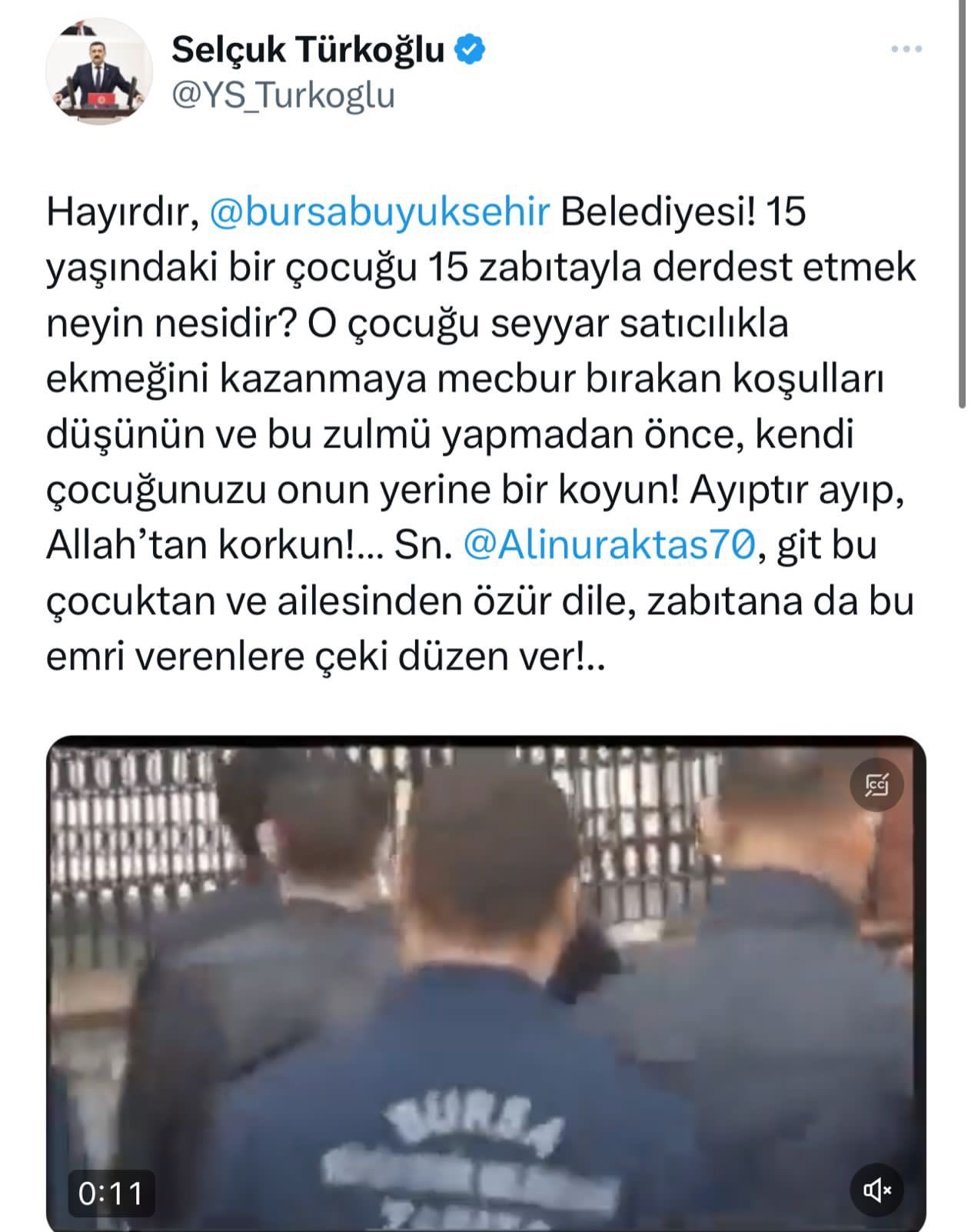Open the @bursabuyuksehir mention

coord(379,211)
